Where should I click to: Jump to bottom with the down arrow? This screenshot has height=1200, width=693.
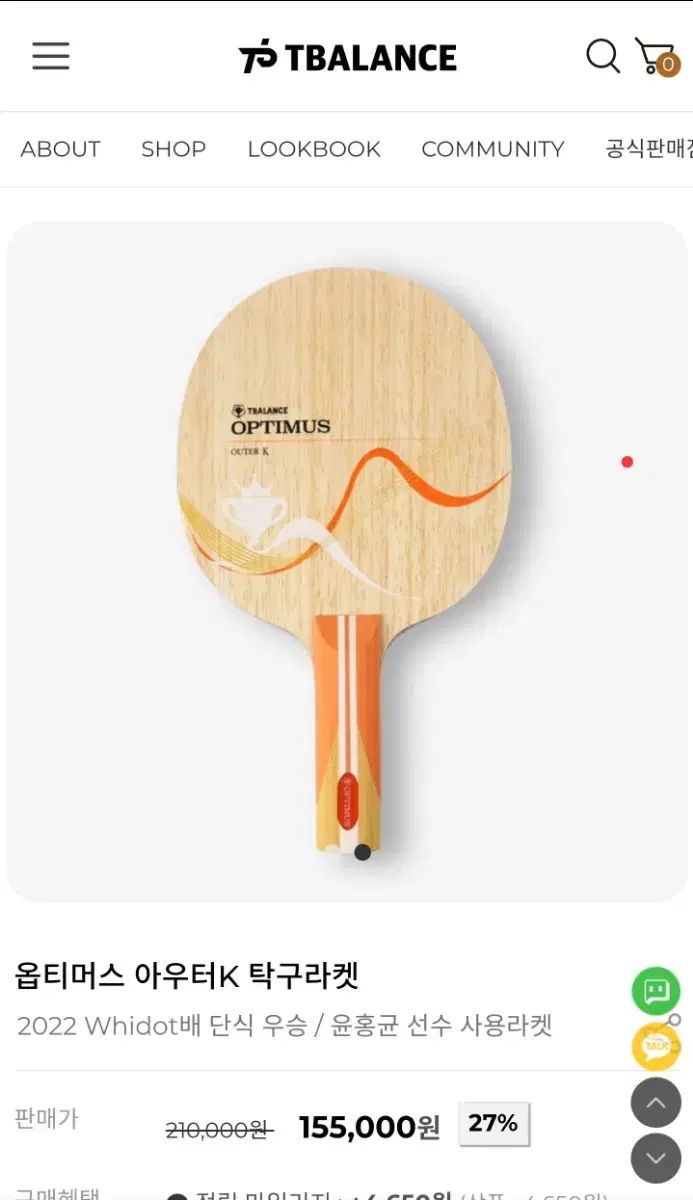point(656,1159)
